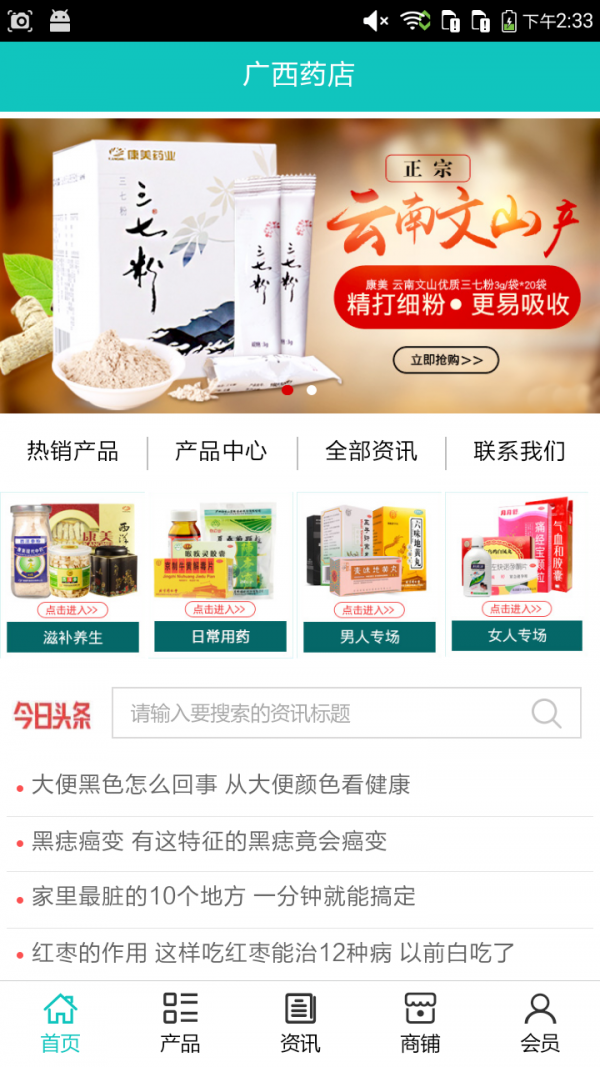Open the 三七粉 promotional banner
Viewport: 600px width, 1067px height.
pos(300,265)
